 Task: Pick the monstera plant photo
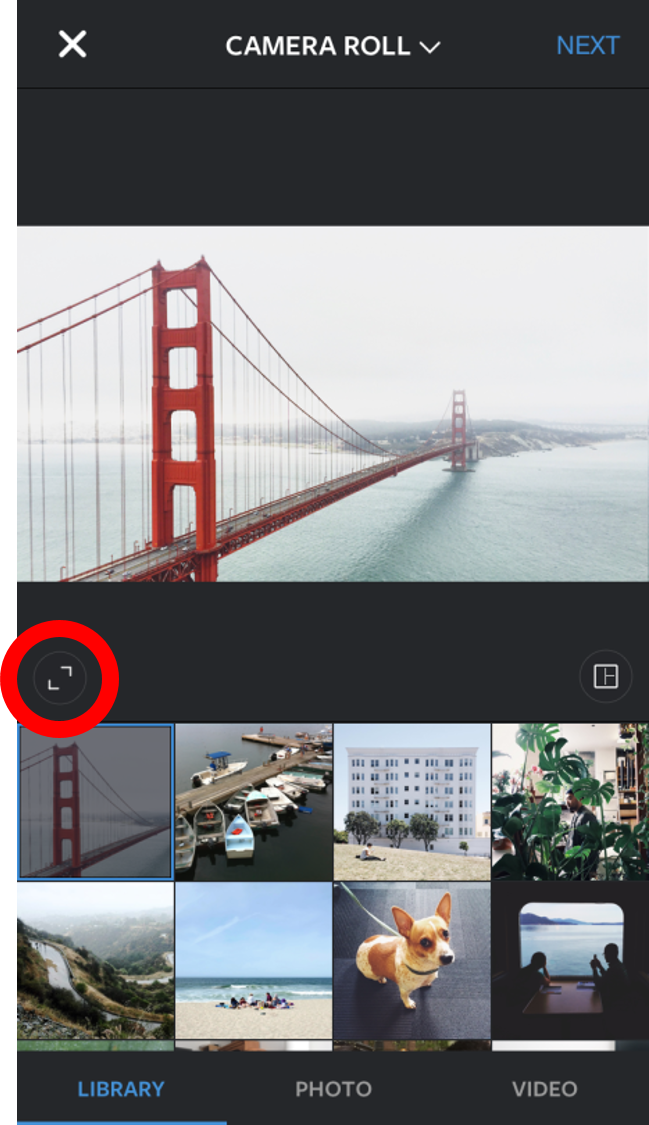point(570,802)
